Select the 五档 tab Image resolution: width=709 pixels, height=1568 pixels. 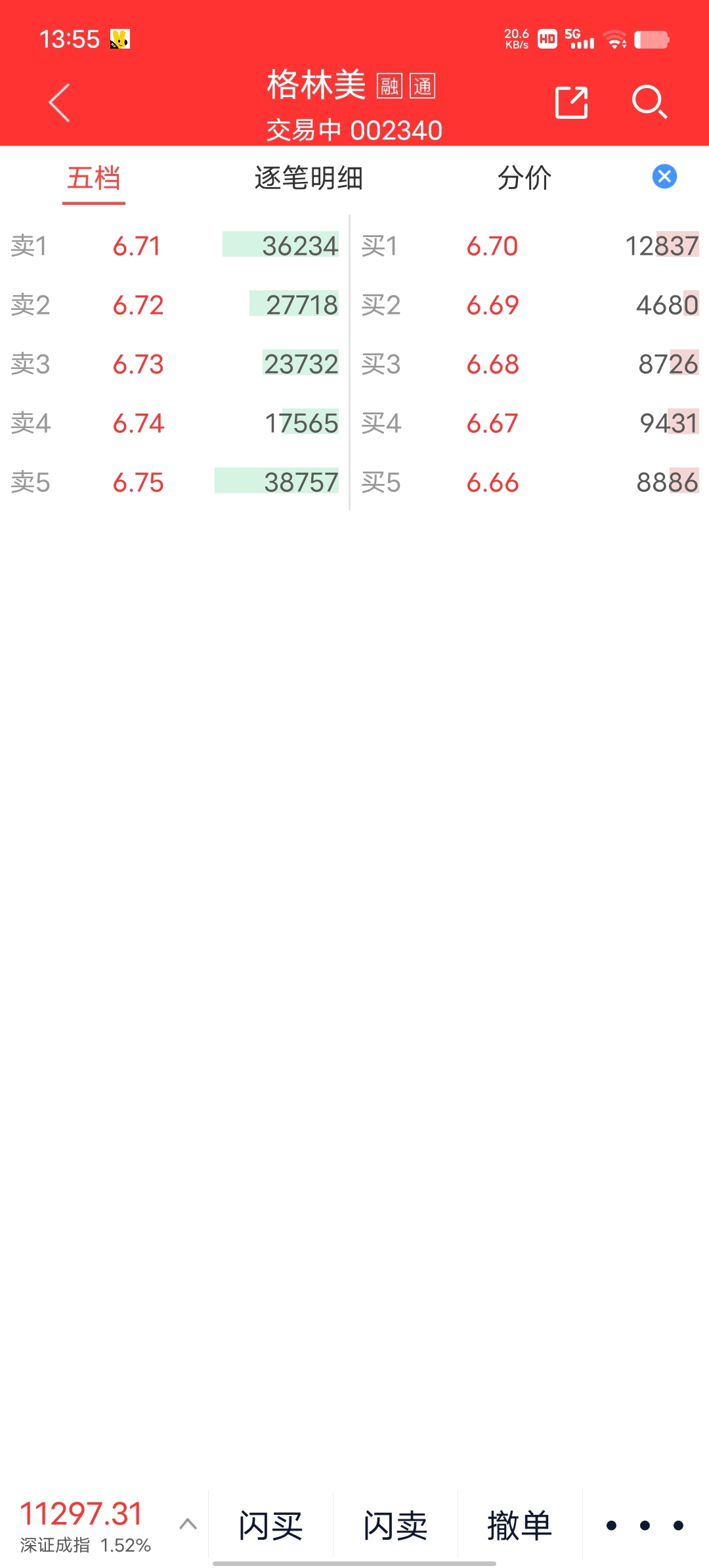(94, 178)
